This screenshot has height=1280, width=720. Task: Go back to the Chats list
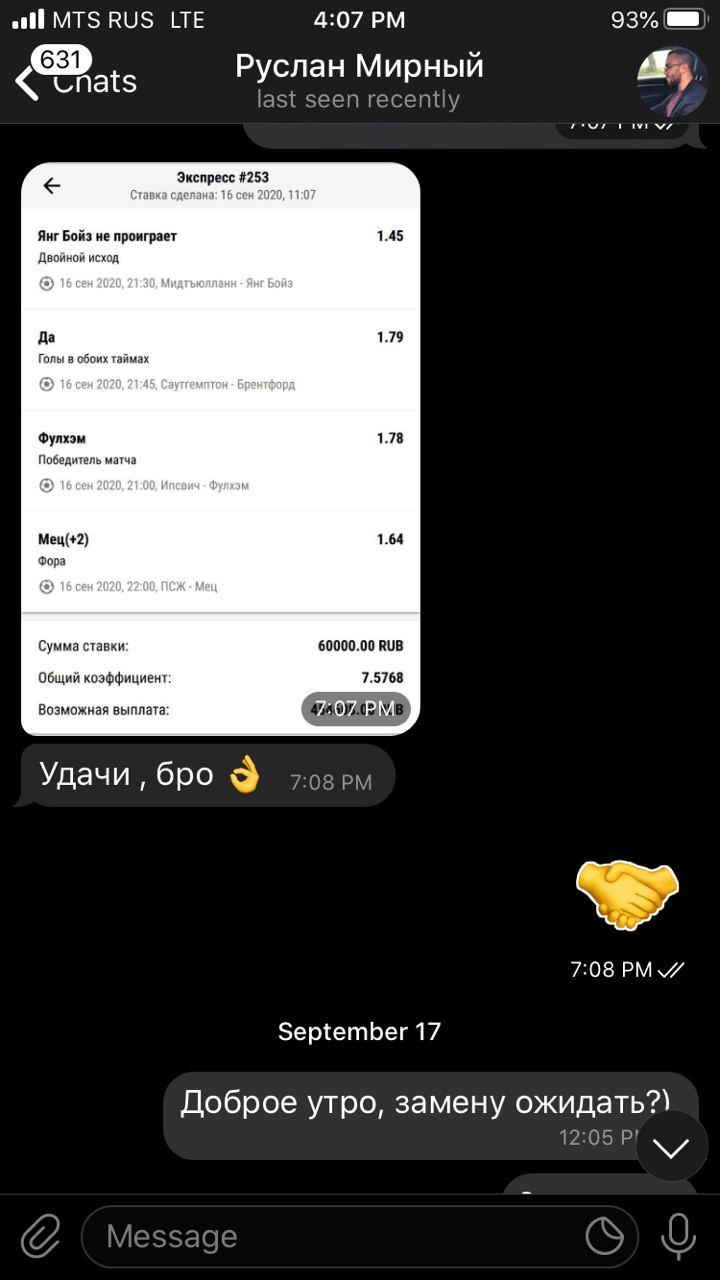click(x=76, y=79)
